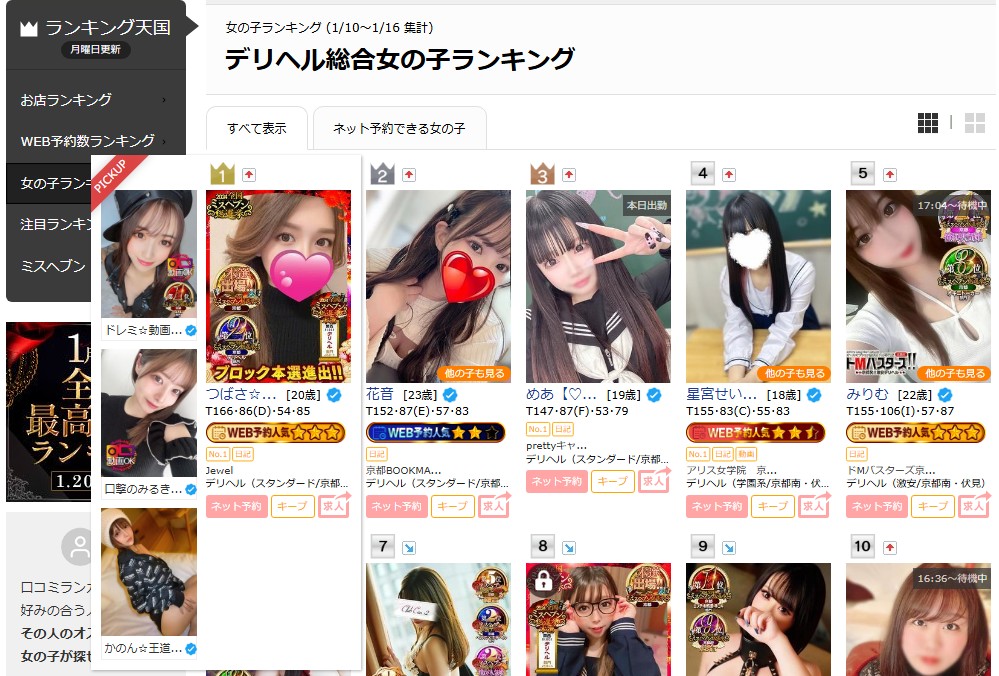Open pickup card かのん☆王道
Viewport: 999px width, 676px height.
click(x=149, y=582)
